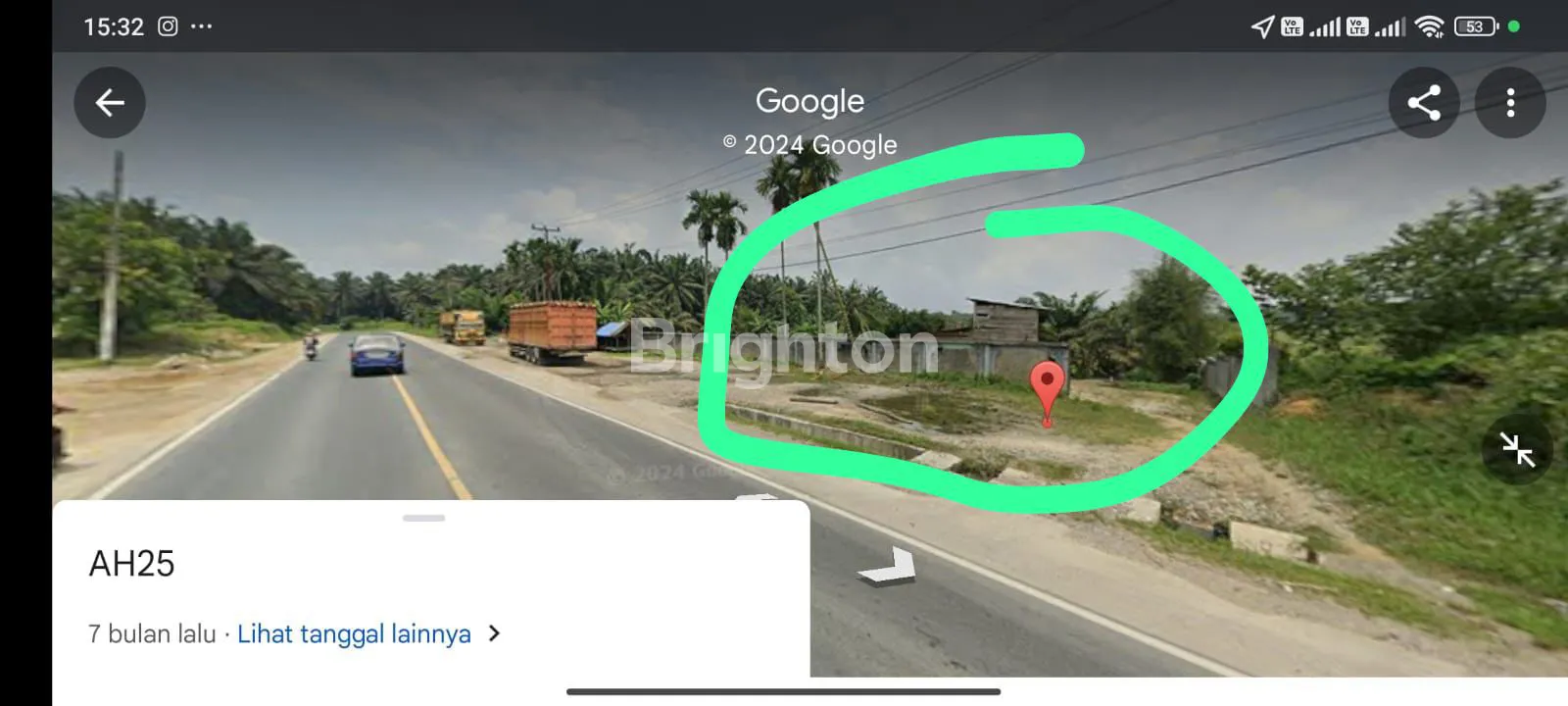
Task: Open the three-dot overflow menu
Action: coord(1509,103)
